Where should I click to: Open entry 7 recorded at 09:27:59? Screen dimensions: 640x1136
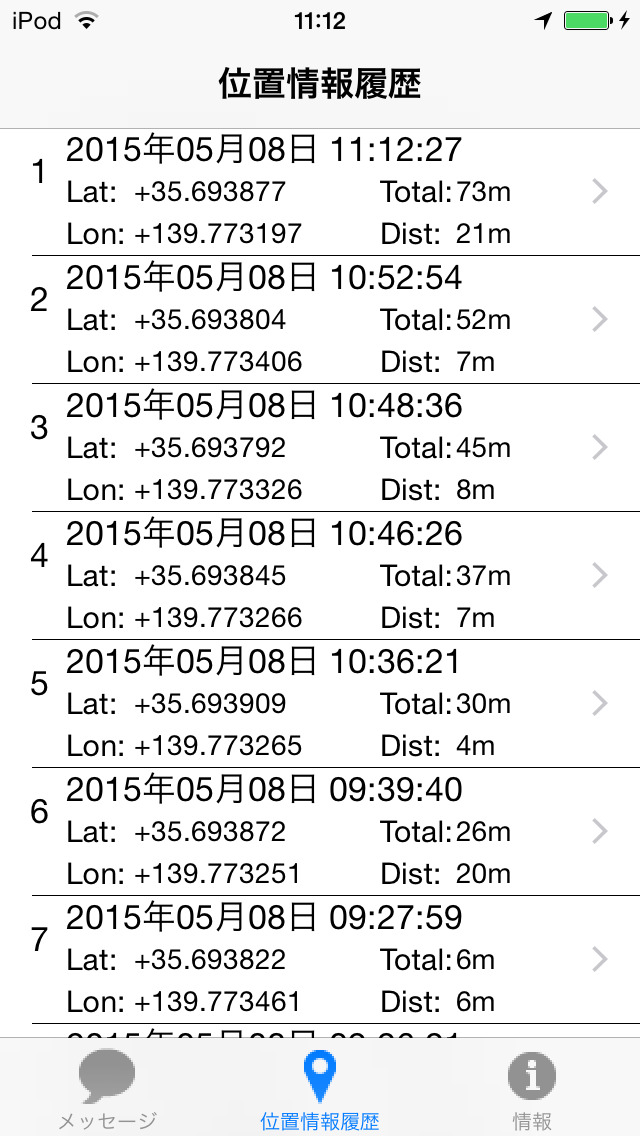pyautogui.click(x=320, y=959)
